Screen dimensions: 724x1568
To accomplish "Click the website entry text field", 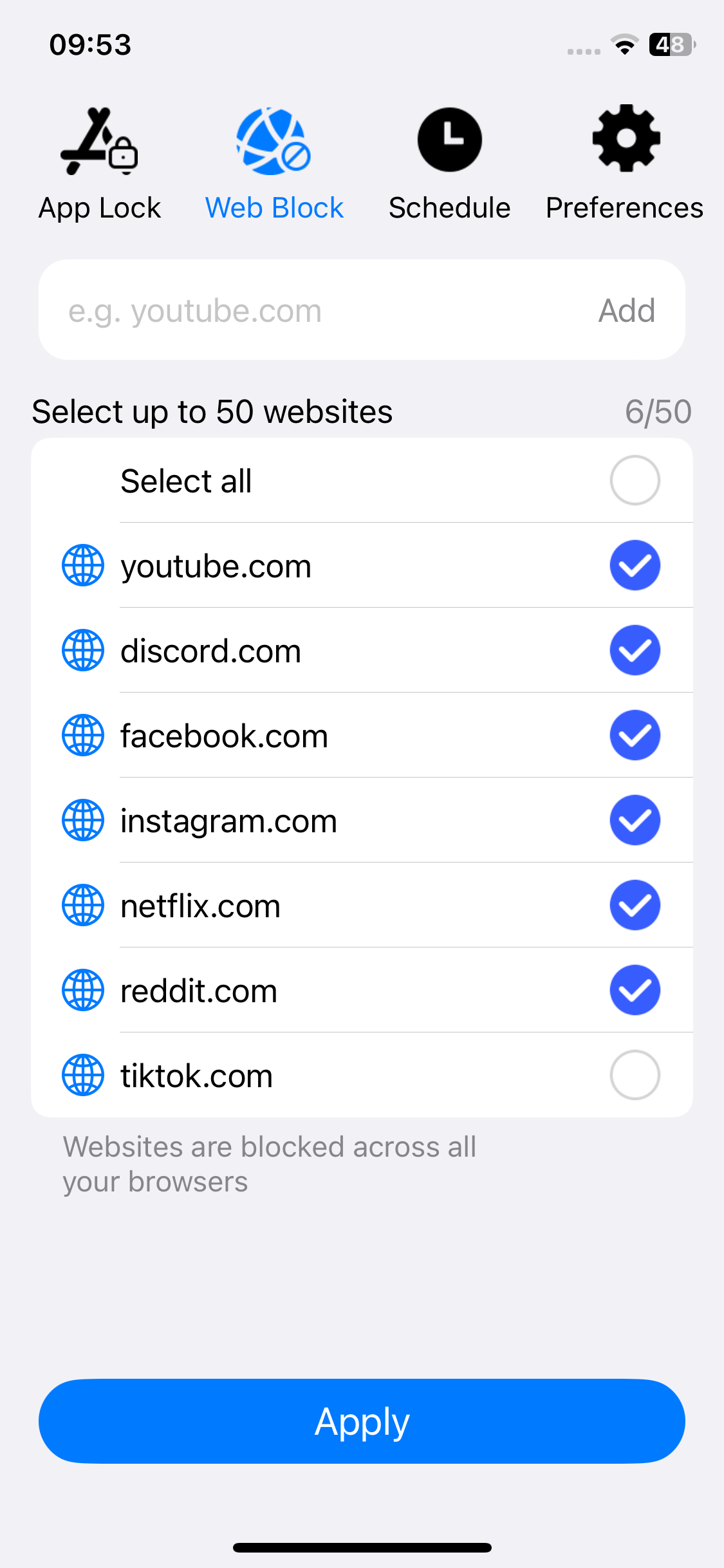I will 290,310.
